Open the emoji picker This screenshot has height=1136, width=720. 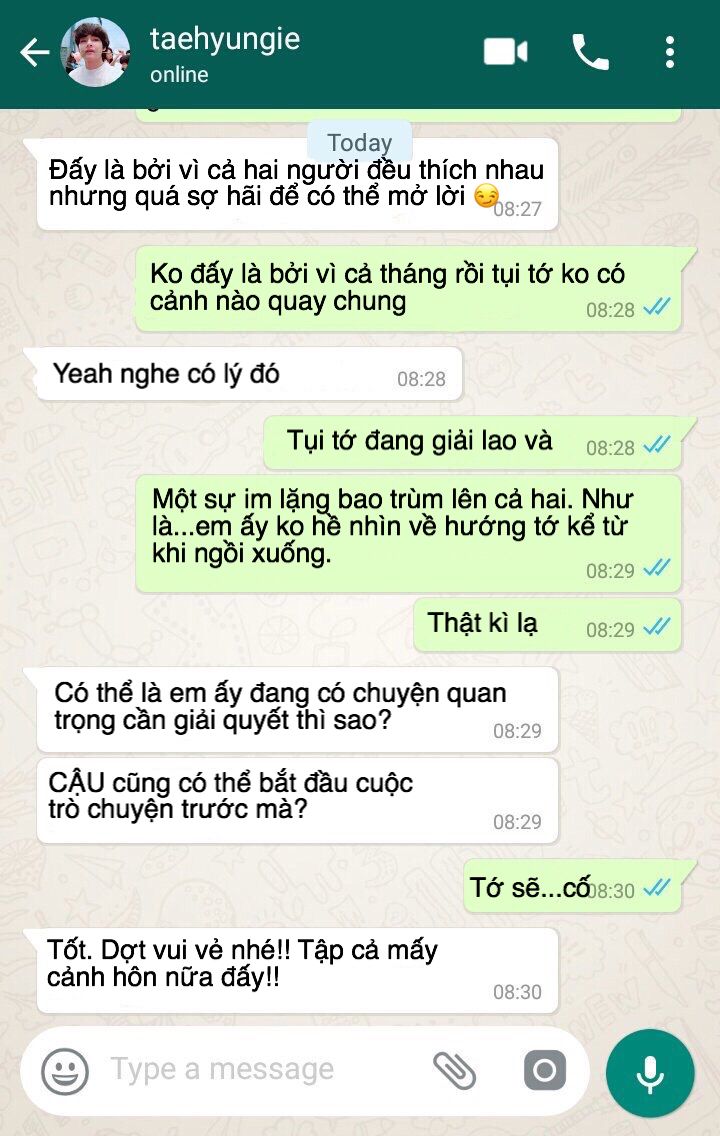[65, 1071]
